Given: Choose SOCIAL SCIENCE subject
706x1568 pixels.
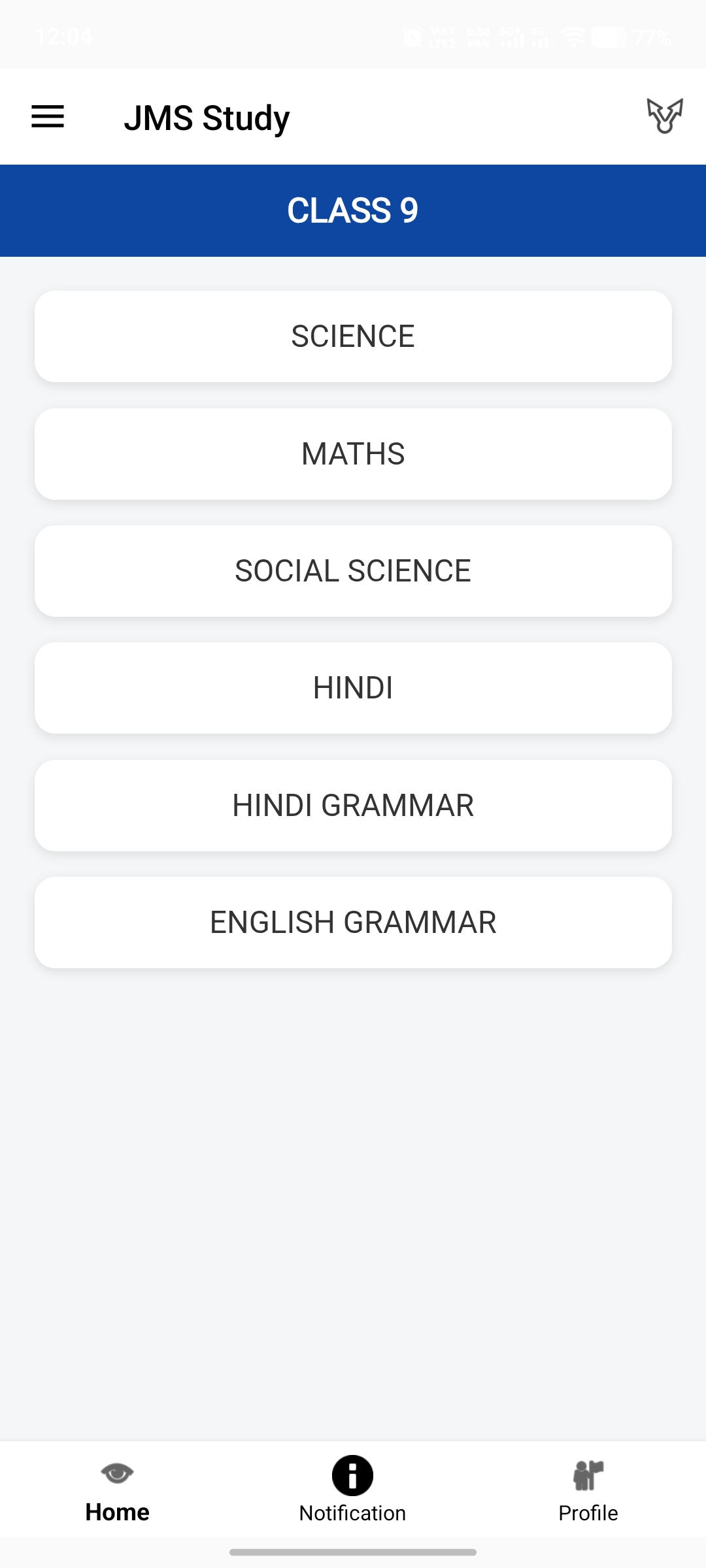Looking at the screenshot, I should (353, 571).
